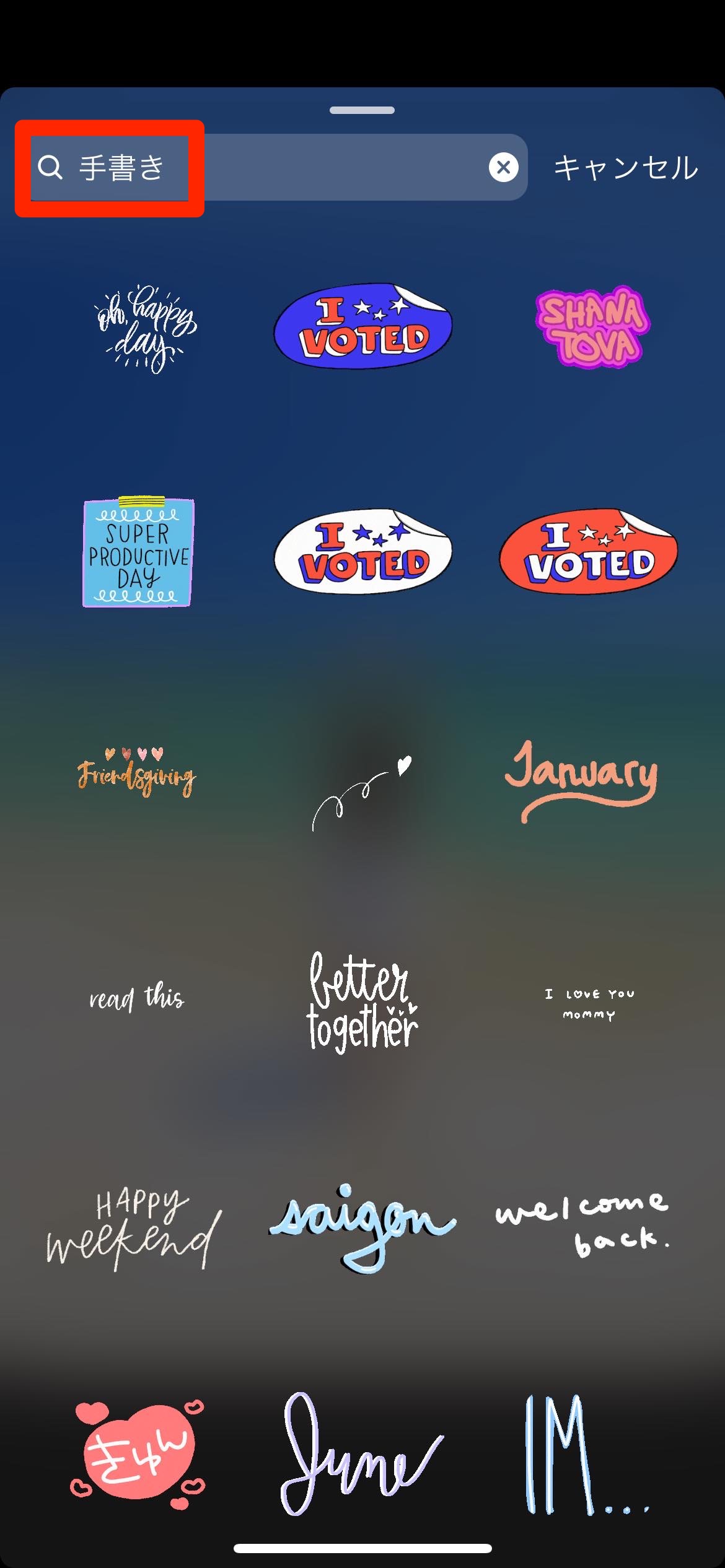Choose the 'better together' sticker

(x=362, y=1001)
